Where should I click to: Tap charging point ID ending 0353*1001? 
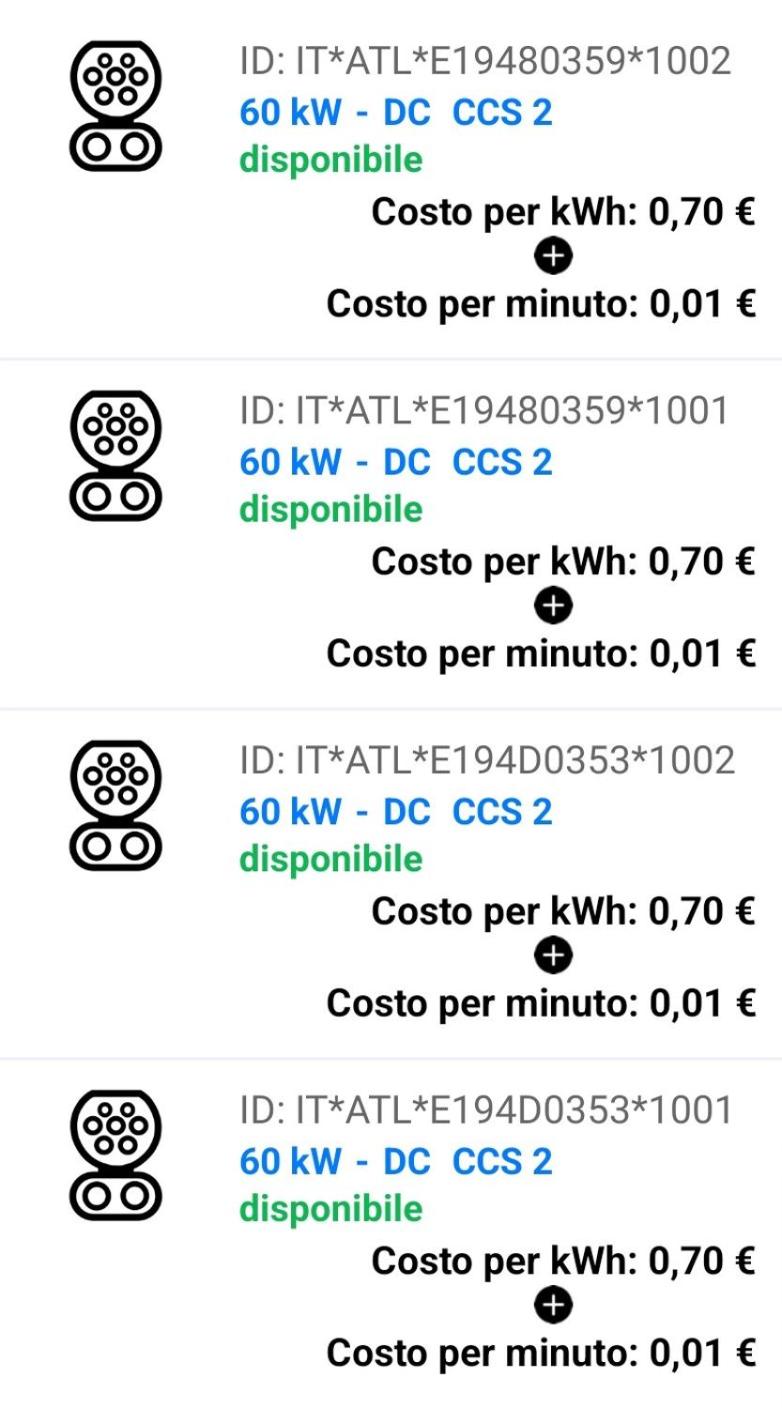click(485, 1110)
